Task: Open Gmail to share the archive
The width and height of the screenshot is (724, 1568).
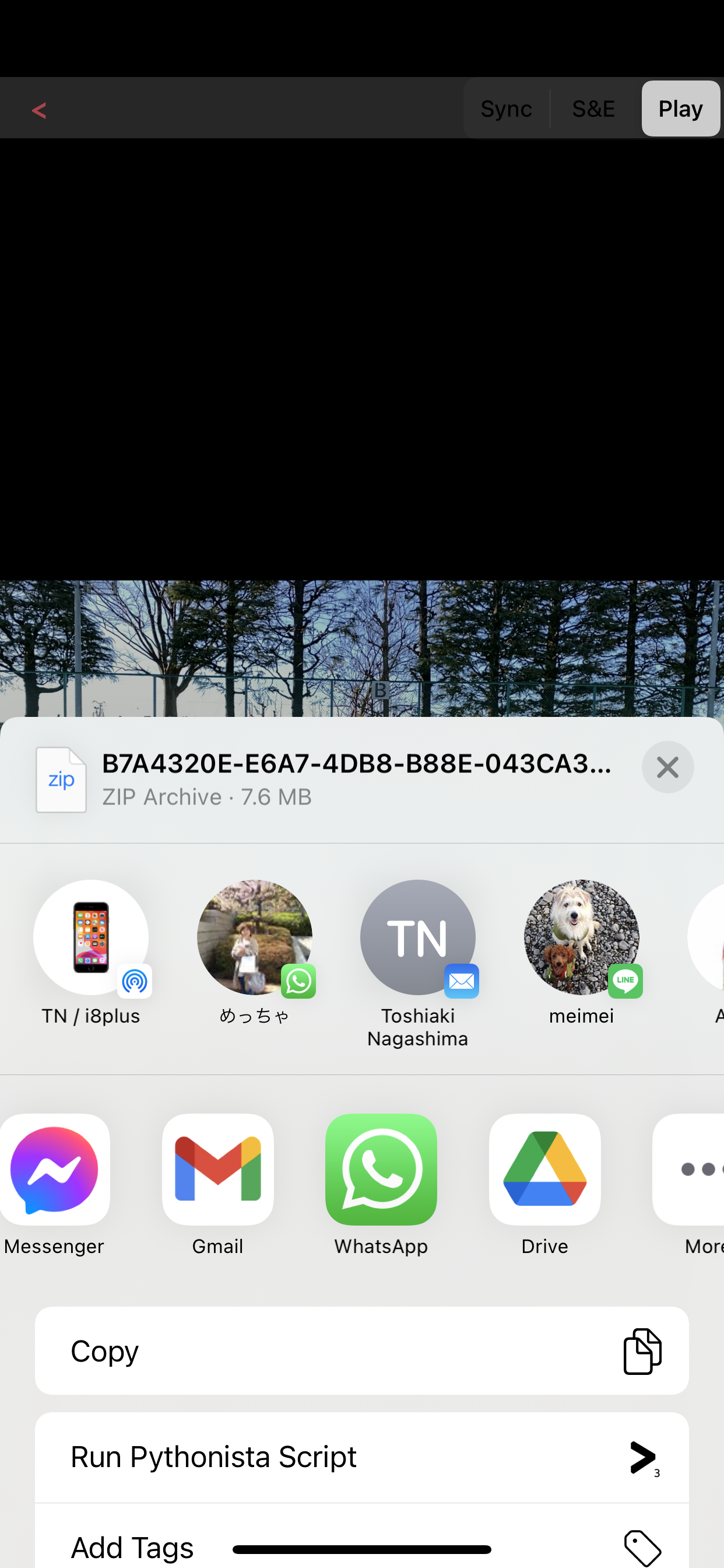Action: [x=218, y=1170]
